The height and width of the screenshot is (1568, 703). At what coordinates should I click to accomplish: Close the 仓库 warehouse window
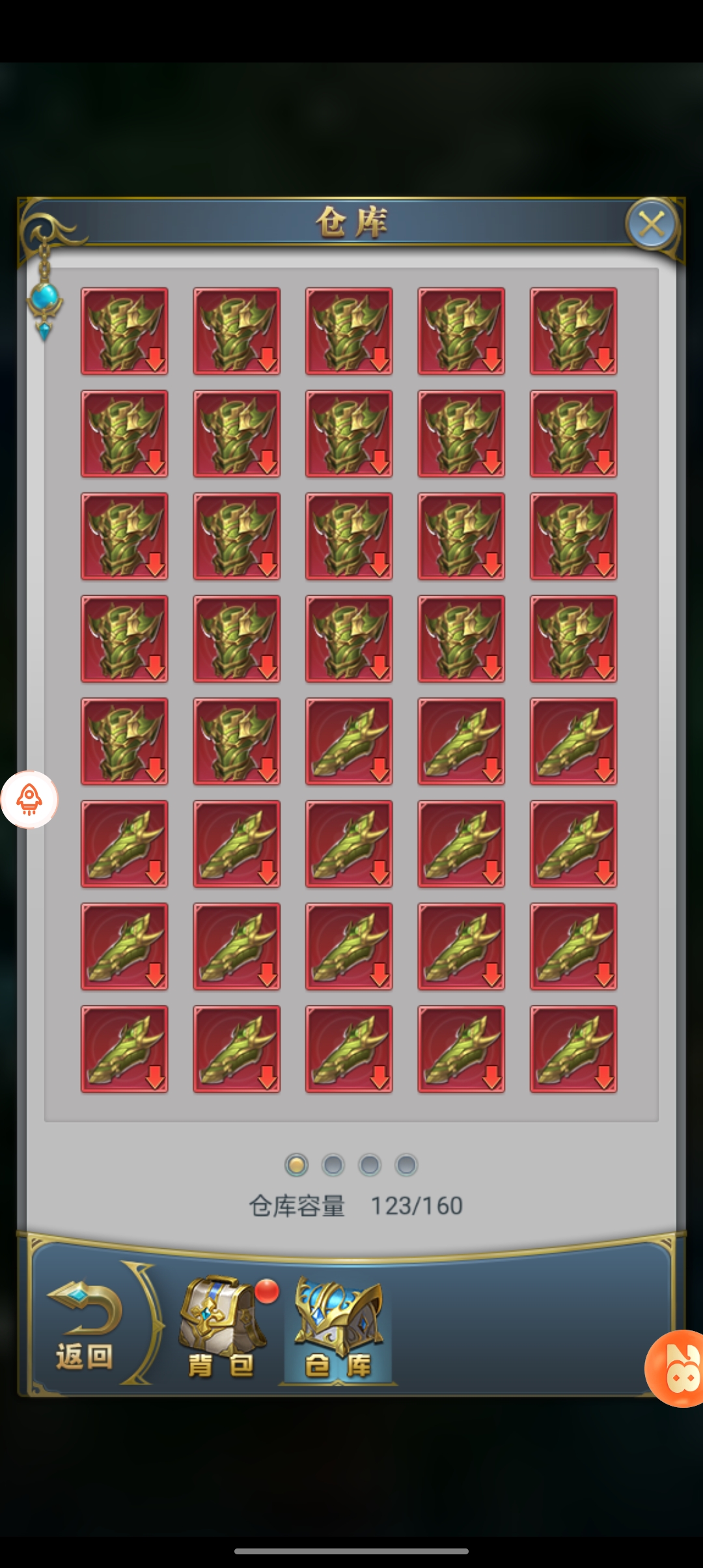[652, 224]
